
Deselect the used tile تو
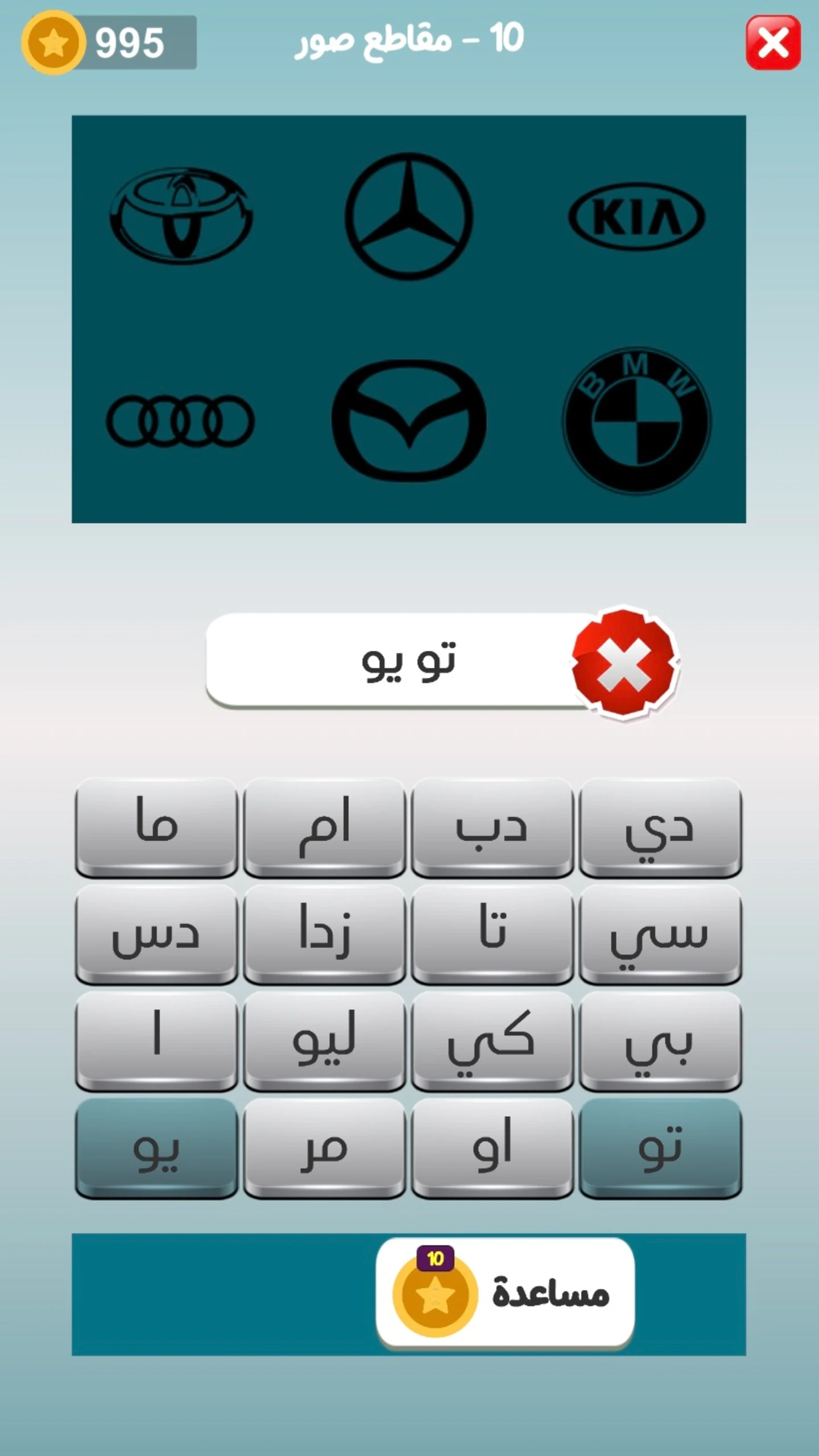(660, 1148)
